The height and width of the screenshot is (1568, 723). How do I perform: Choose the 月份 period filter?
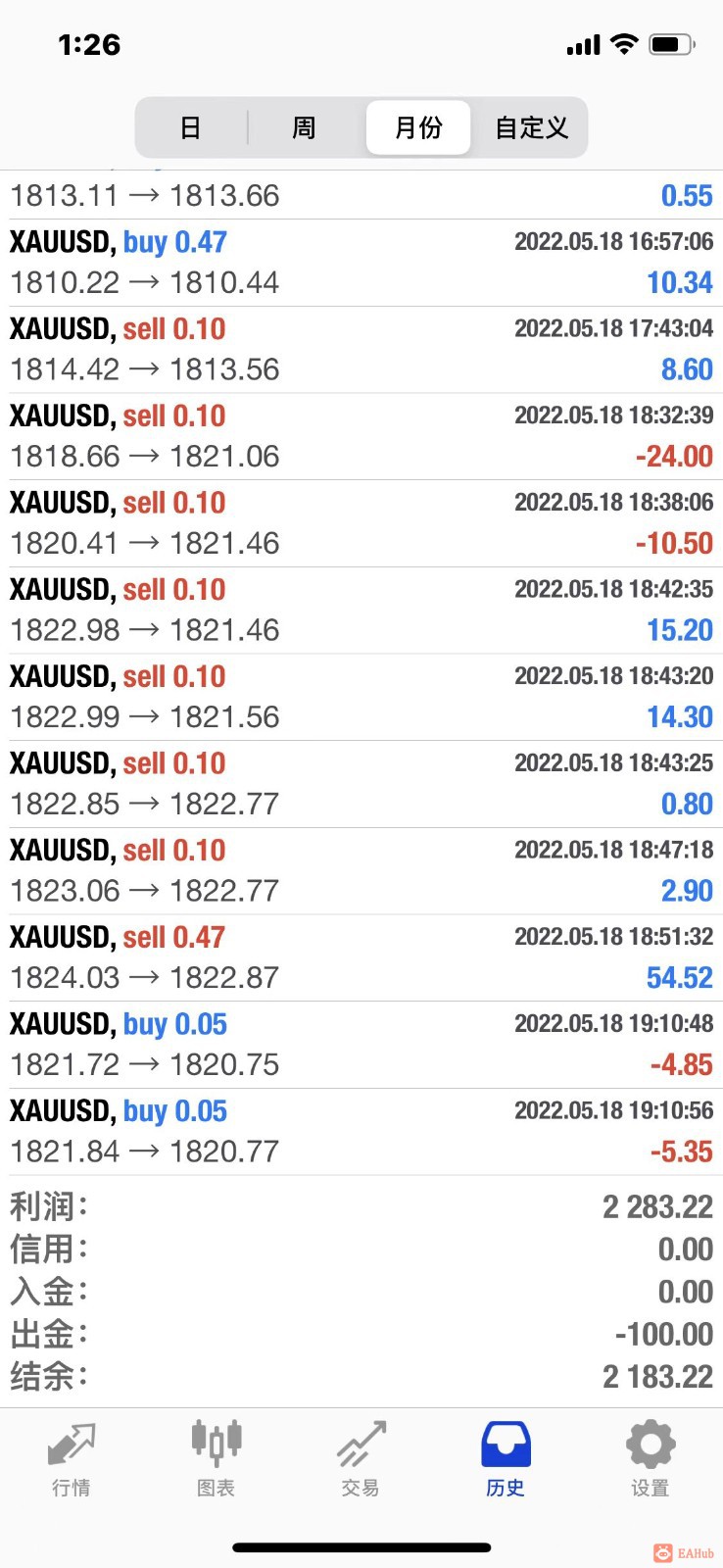point(418,127)
